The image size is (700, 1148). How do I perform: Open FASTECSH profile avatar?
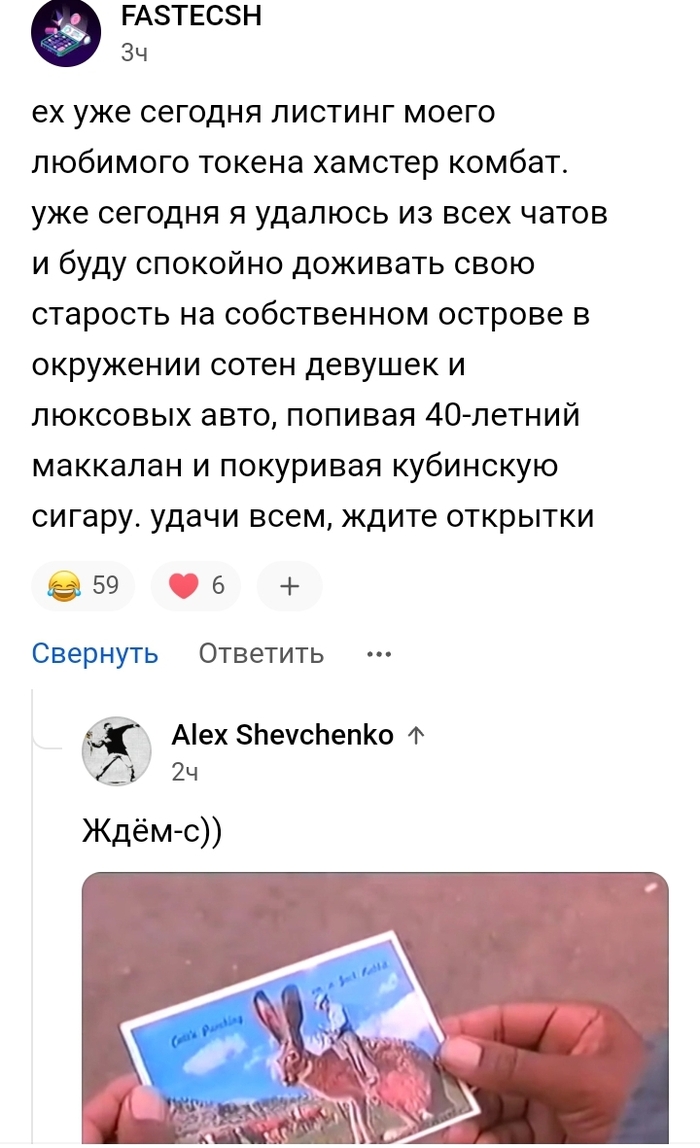(66, 32)
